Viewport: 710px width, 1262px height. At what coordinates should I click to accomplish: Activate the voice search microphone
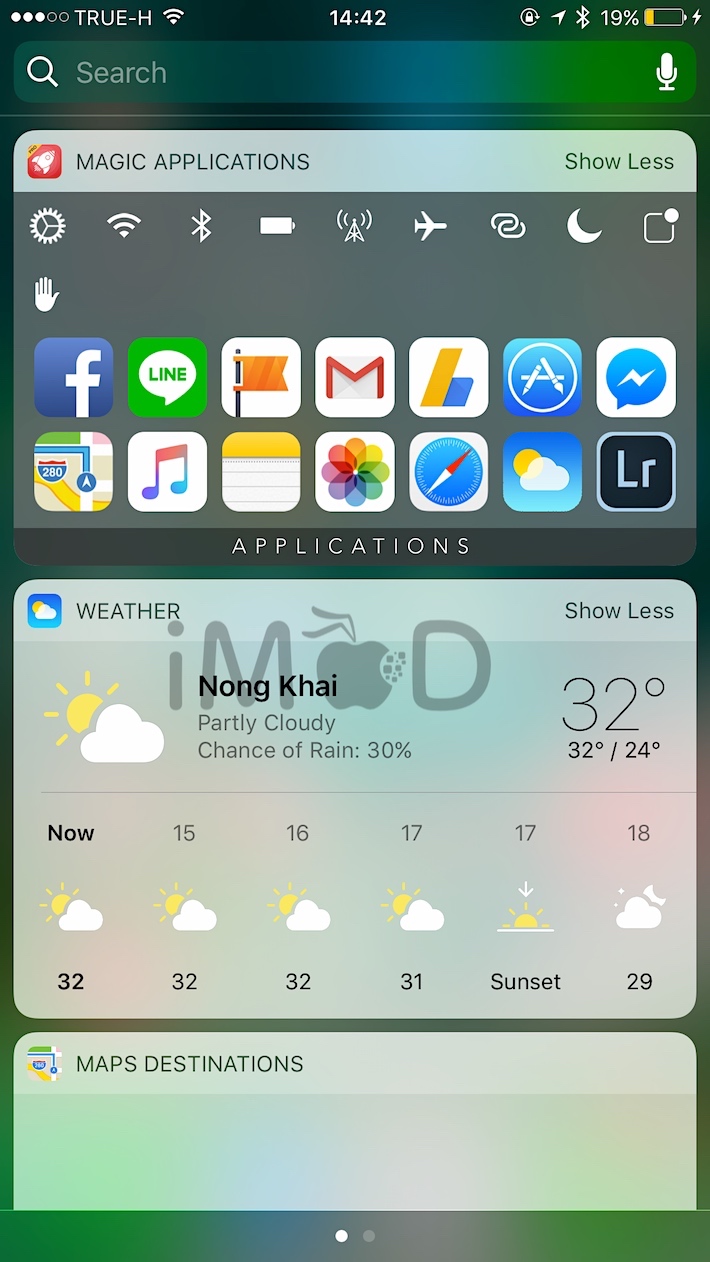[667, 73]
